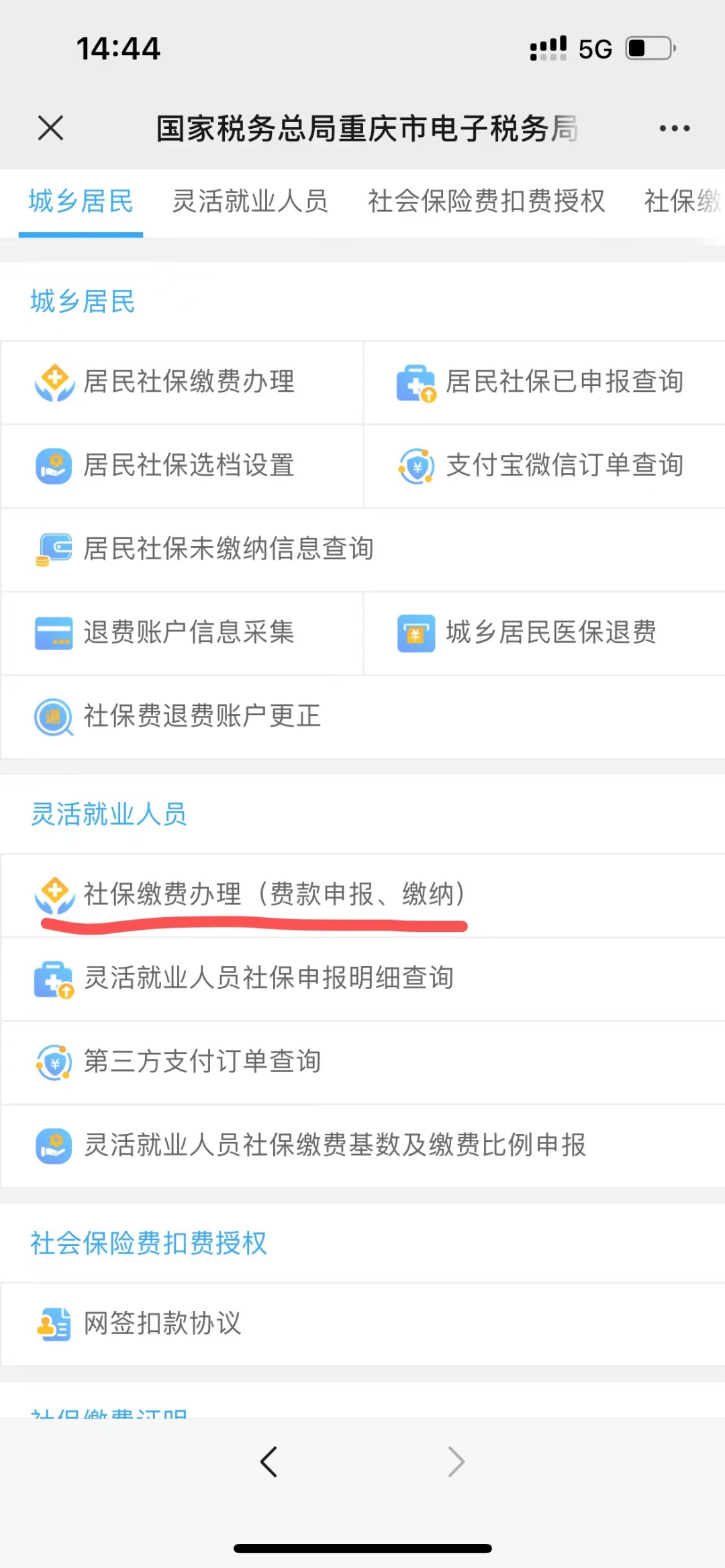The image size is (725, 1568).
Task: Close the 电子税务局 page
Action: tap(50, 127)
